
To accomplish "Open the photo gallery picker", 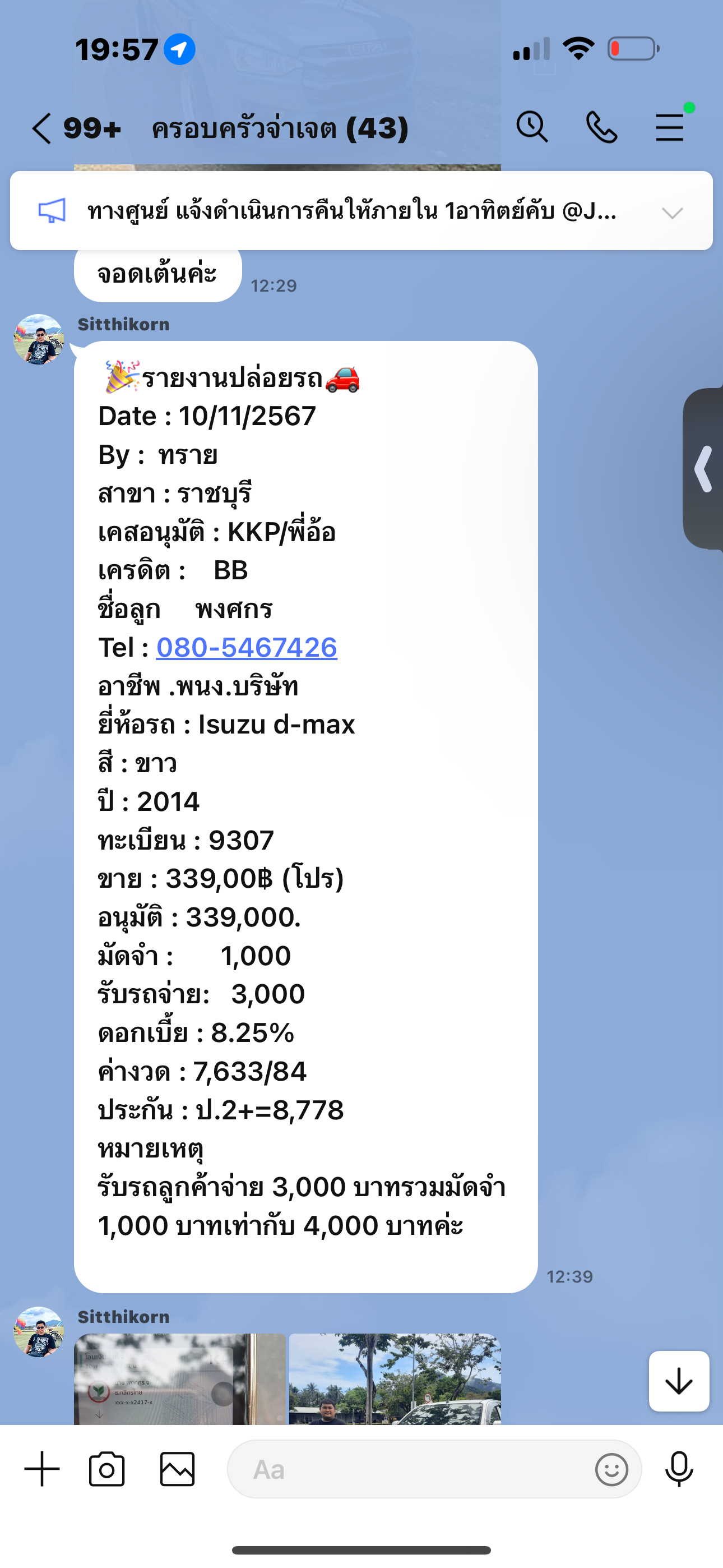I will (x=177, y=1469).
